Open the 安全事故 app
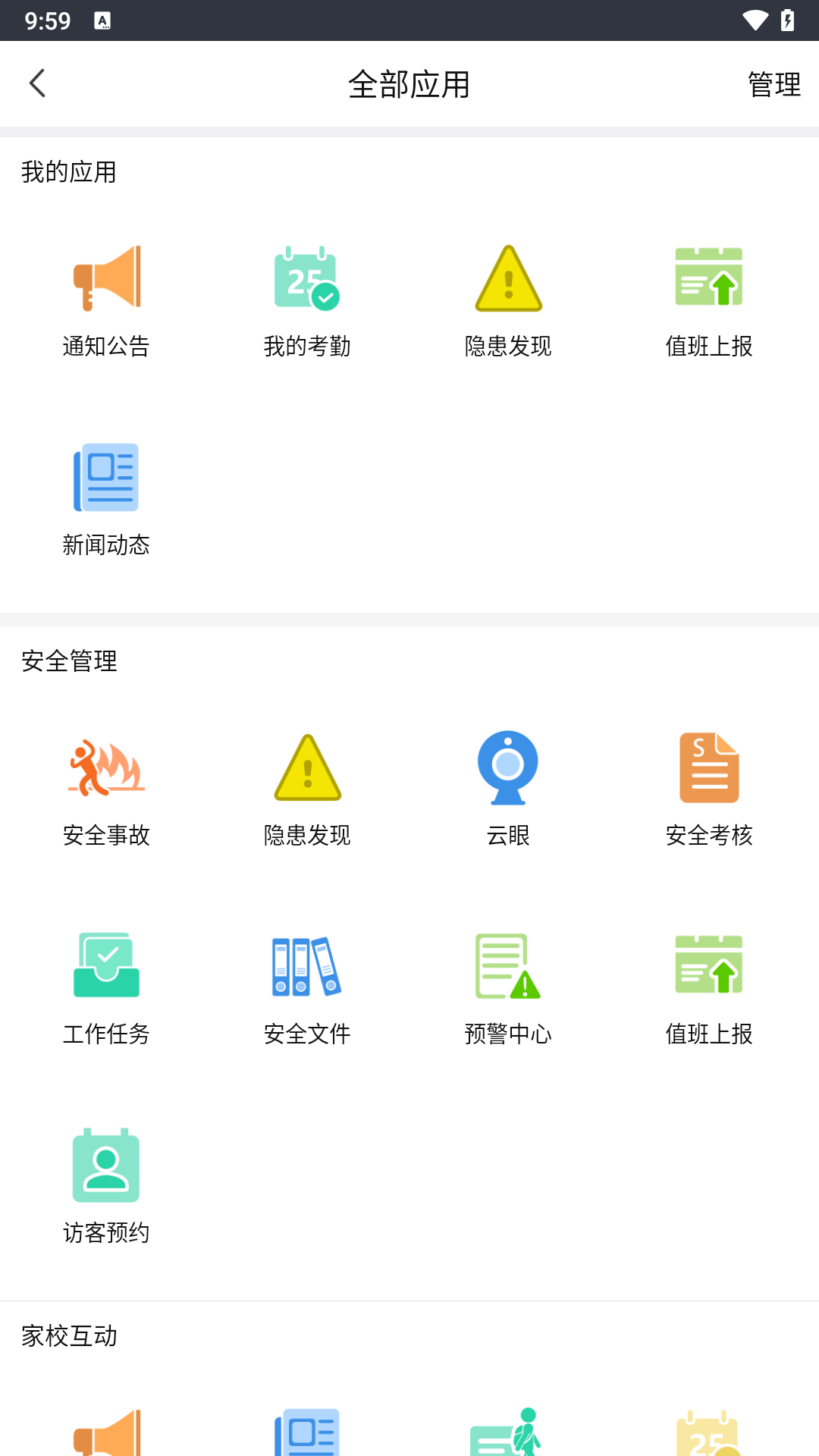 [x=106, y=789]
